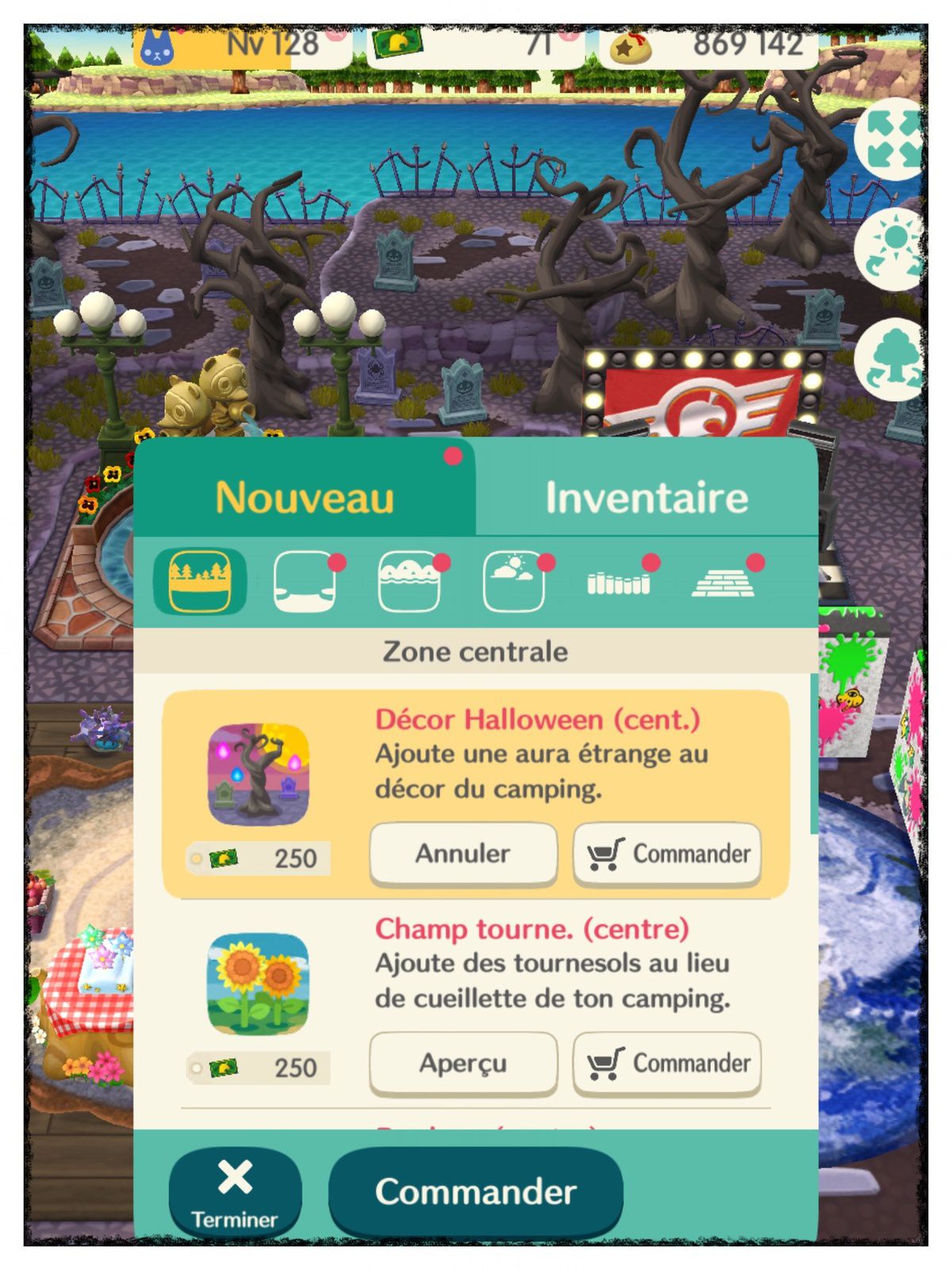Tap the expand-view arrows icon
This screenshot has width=952, height=1270.
point(893,139)
